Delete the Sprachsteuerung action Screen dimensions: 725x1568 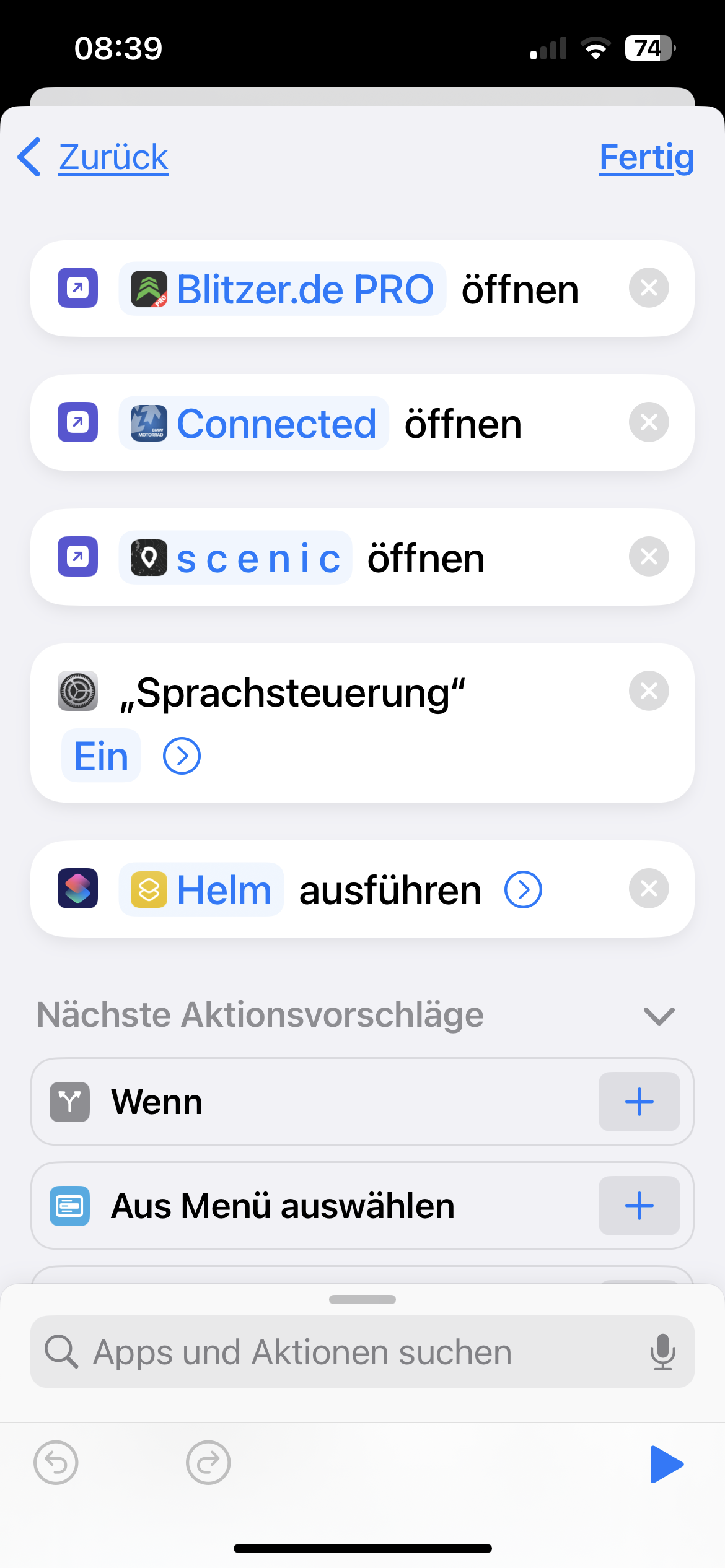tap(649, 690)
